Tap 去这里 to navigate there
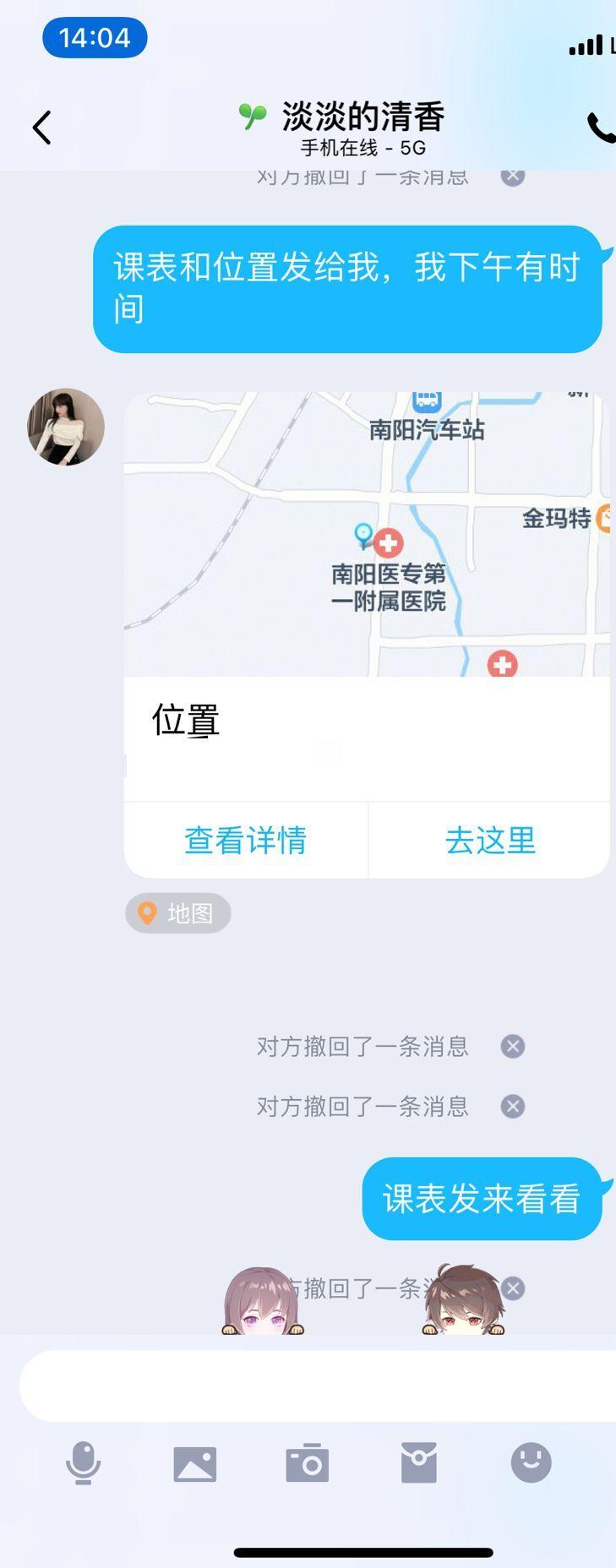This screenshot has height=1568, width=616. (490, 841)
